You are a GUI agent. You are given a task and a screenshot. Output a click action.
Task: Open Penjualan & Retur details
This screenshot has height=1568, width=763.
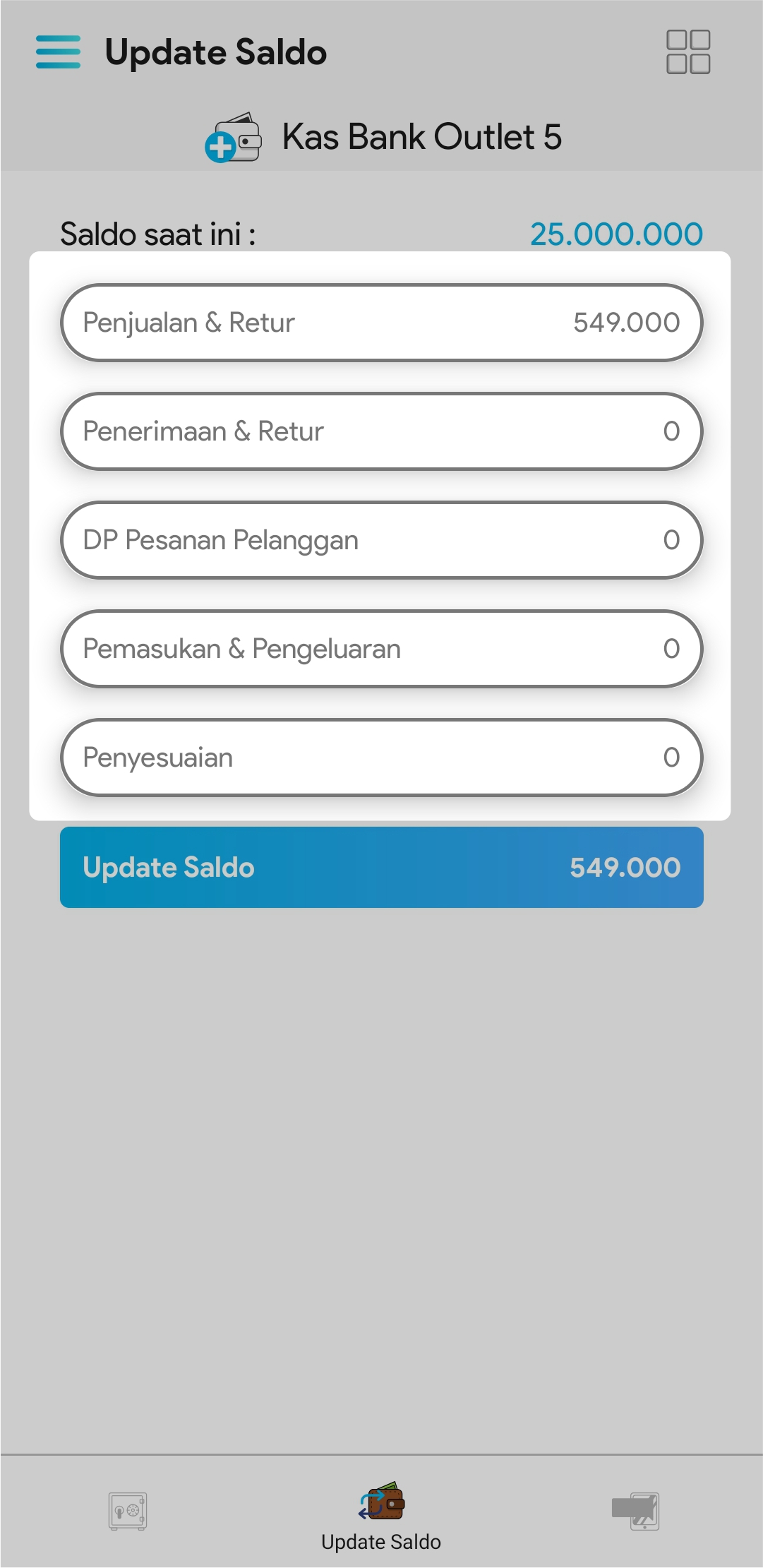[x=381, y=323]
